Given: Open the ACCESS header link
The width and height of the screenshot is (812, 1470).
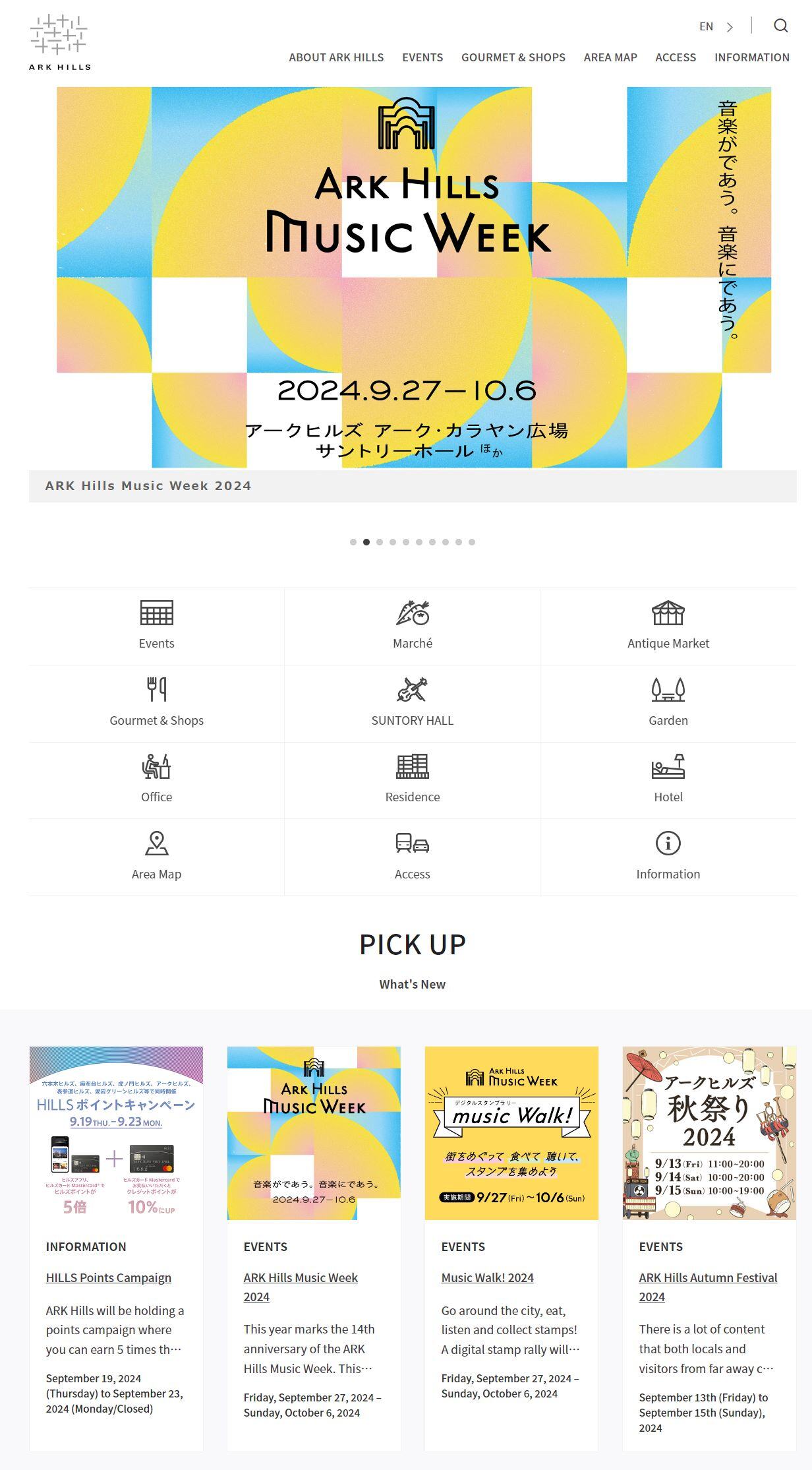Looking at the screenshot, I should click(675, 57).
